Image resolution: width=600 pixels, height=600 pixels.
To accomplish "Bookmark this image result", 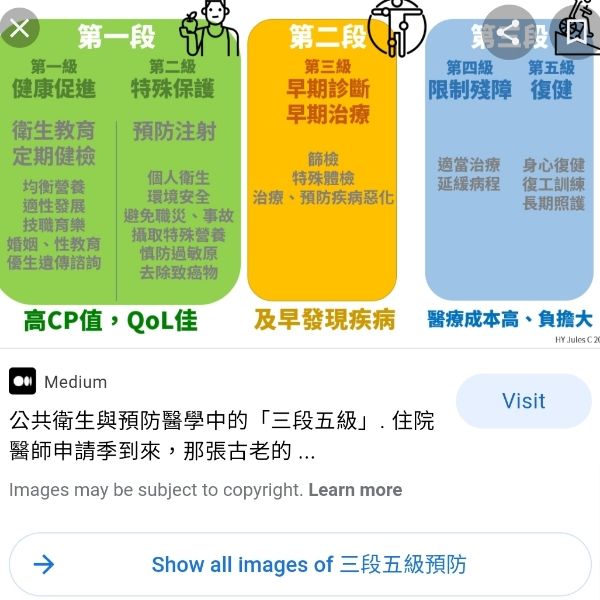I will point(575,32).
